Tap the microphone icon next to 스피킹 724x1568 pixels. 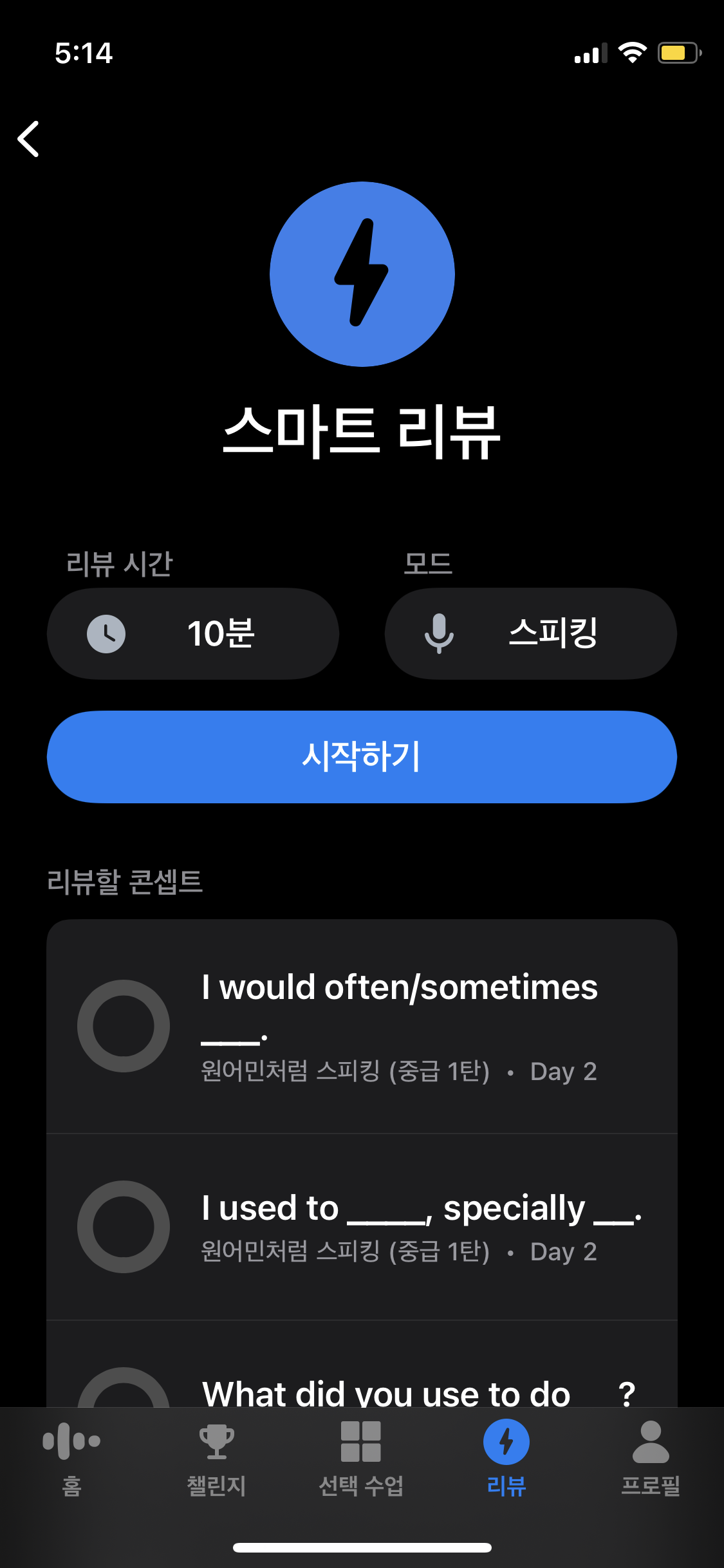coord(440,633)
